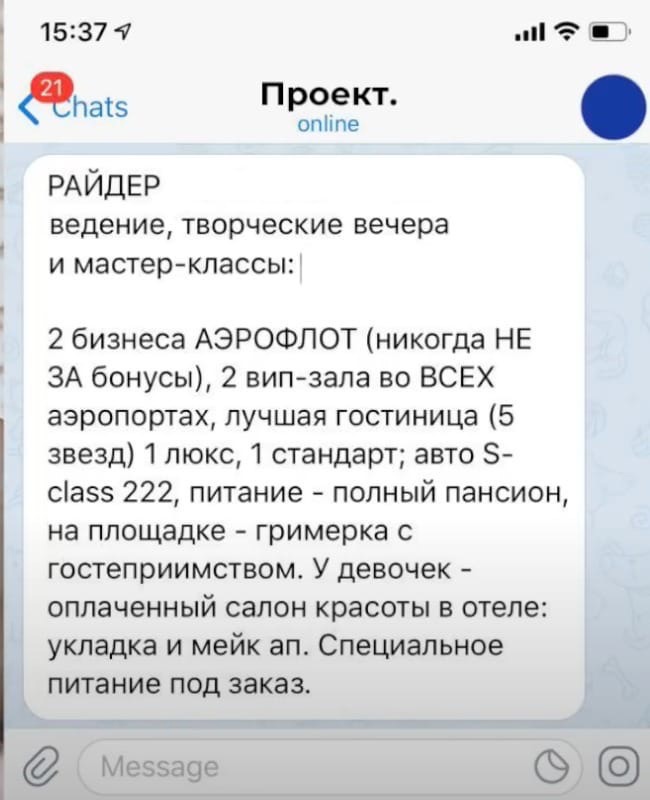Screen dimensions: 650x800
Task: Open the blue profile avatar
Action: pos(613,106)
